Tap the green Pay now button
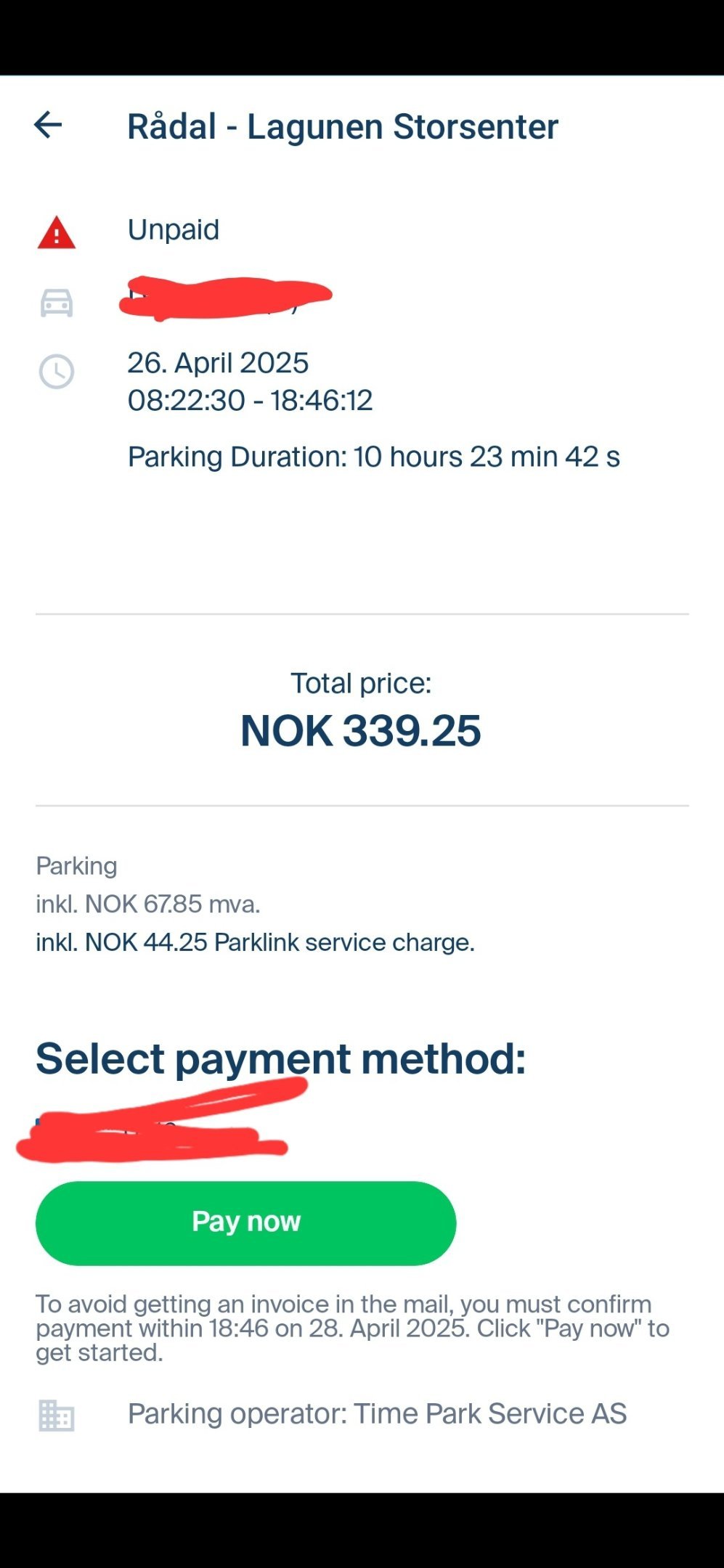Screen dimensions: 724x1568 pyautogui.click(x=245, y=1223)
